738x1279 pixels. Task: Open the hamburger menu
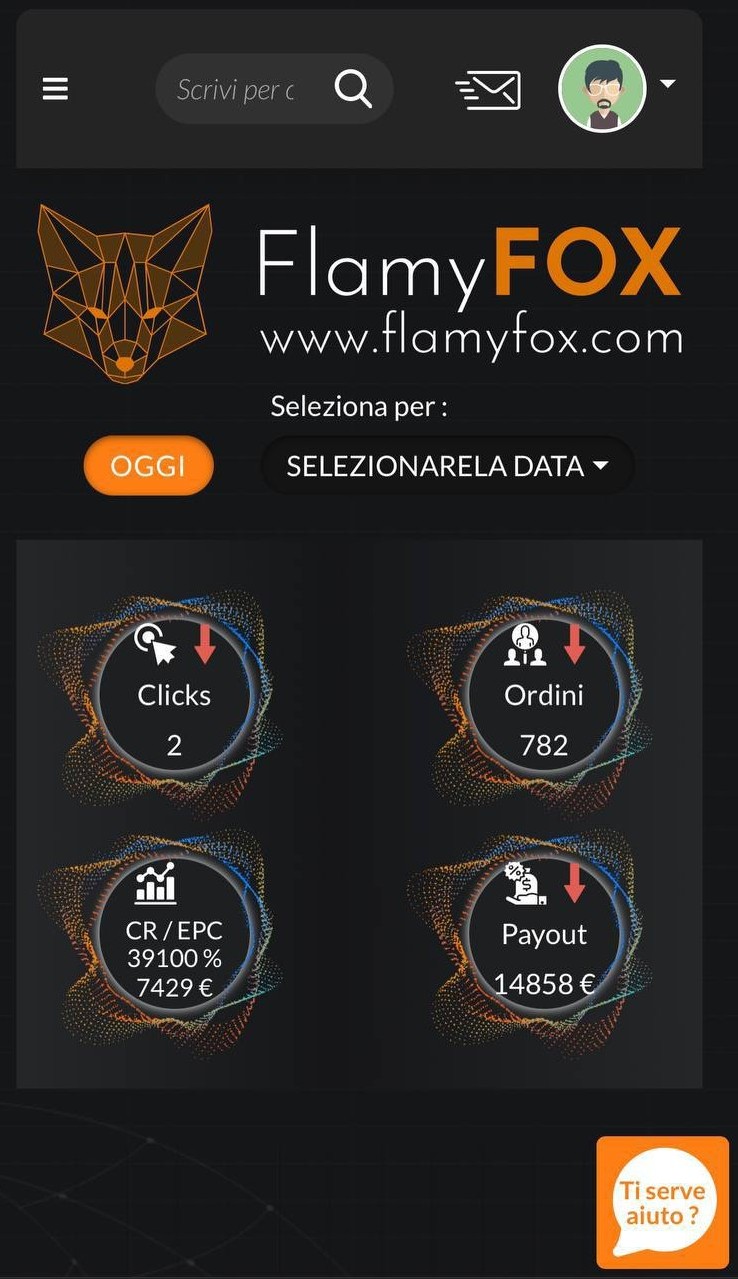click(55, 89)
